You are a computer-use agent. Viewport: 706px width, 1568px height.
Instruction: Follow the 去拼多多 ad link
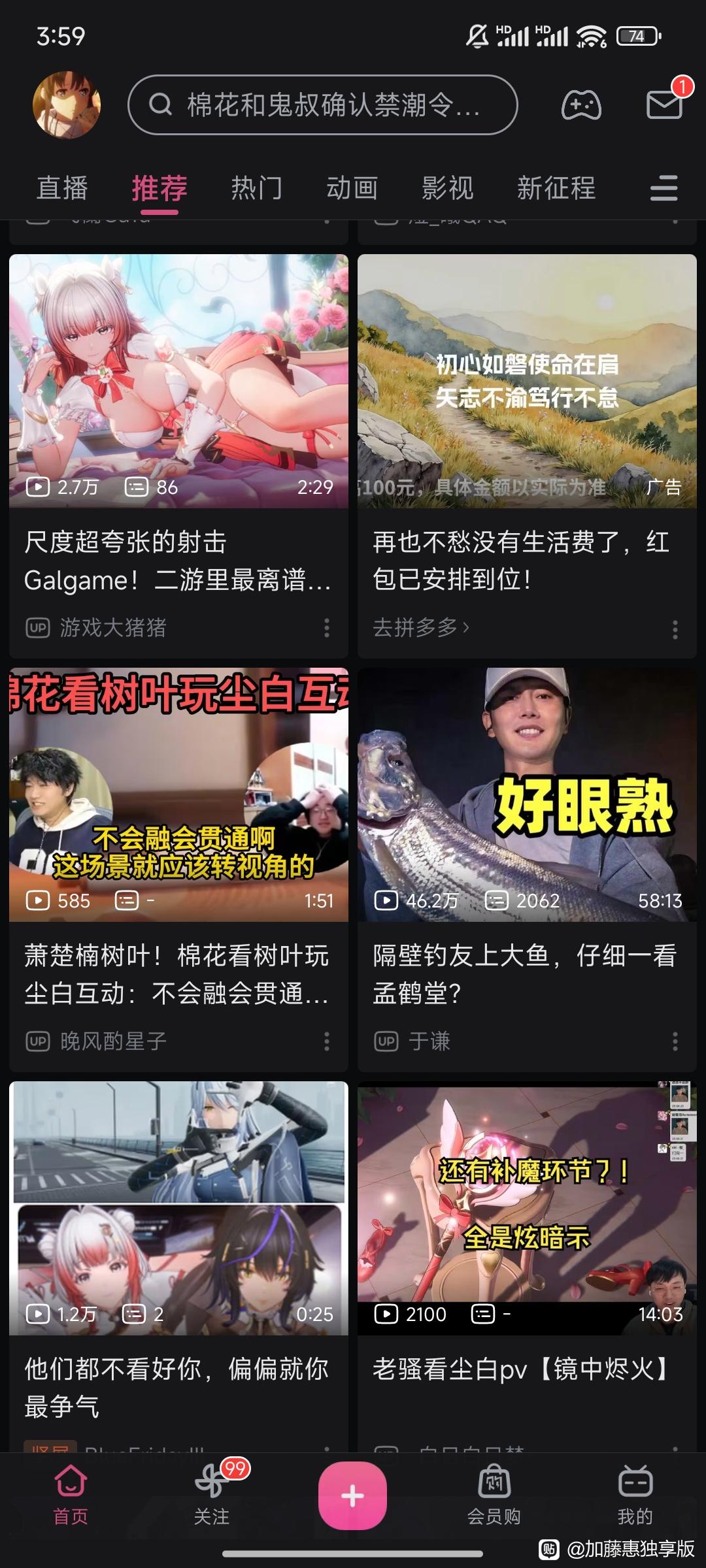point(421,628)
